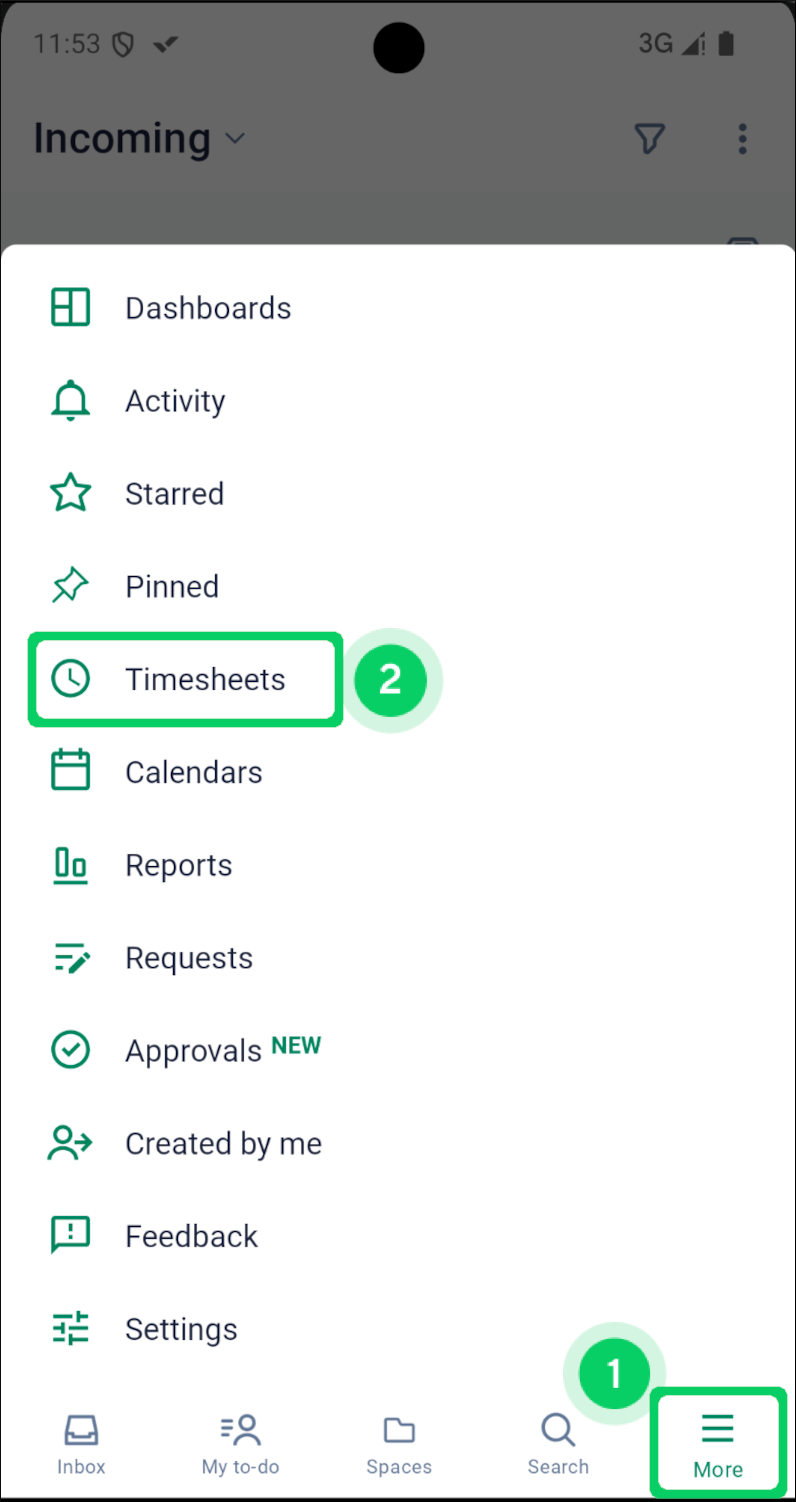
Task: View Pinned items via pin icon
Action: click(x=70, y=585)
